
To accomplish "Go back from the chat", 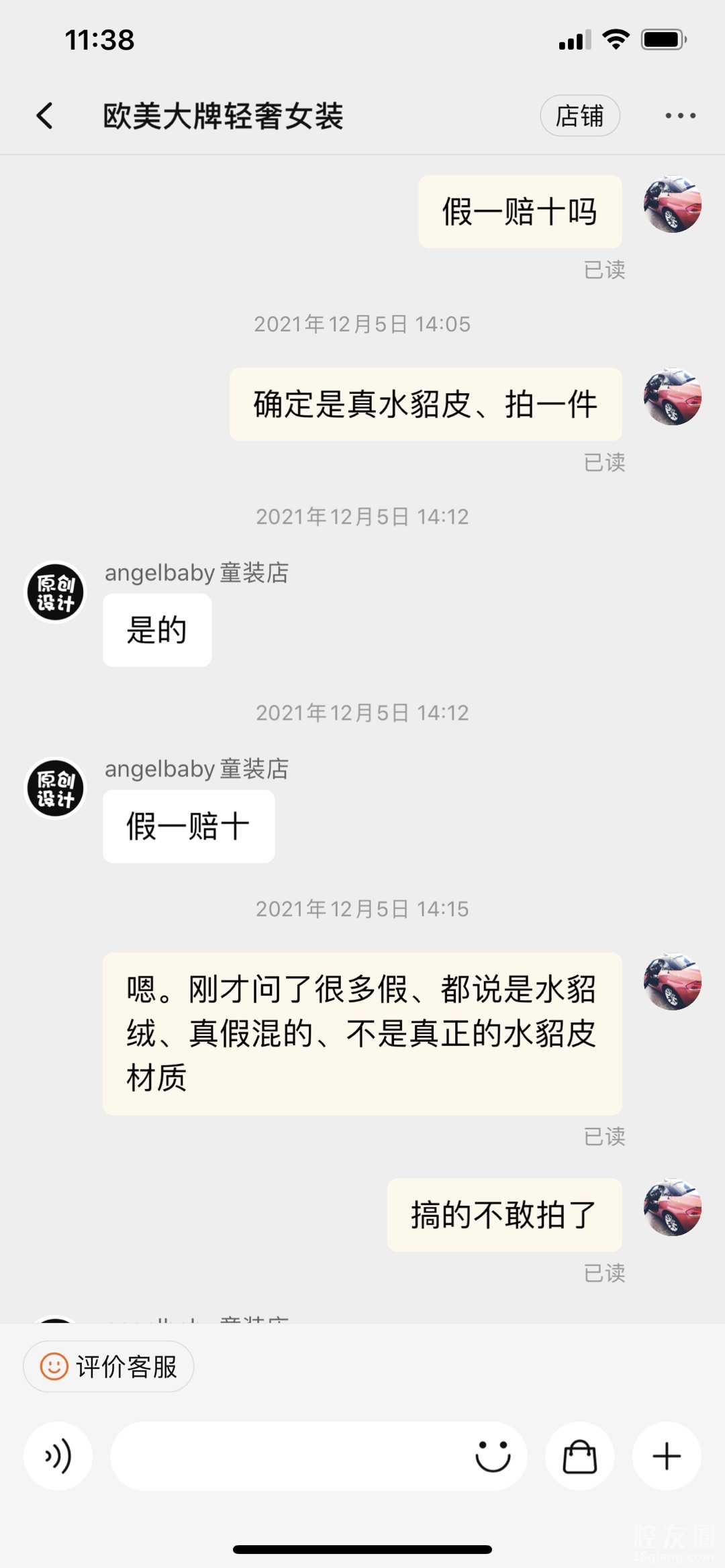I will [45, 116].
